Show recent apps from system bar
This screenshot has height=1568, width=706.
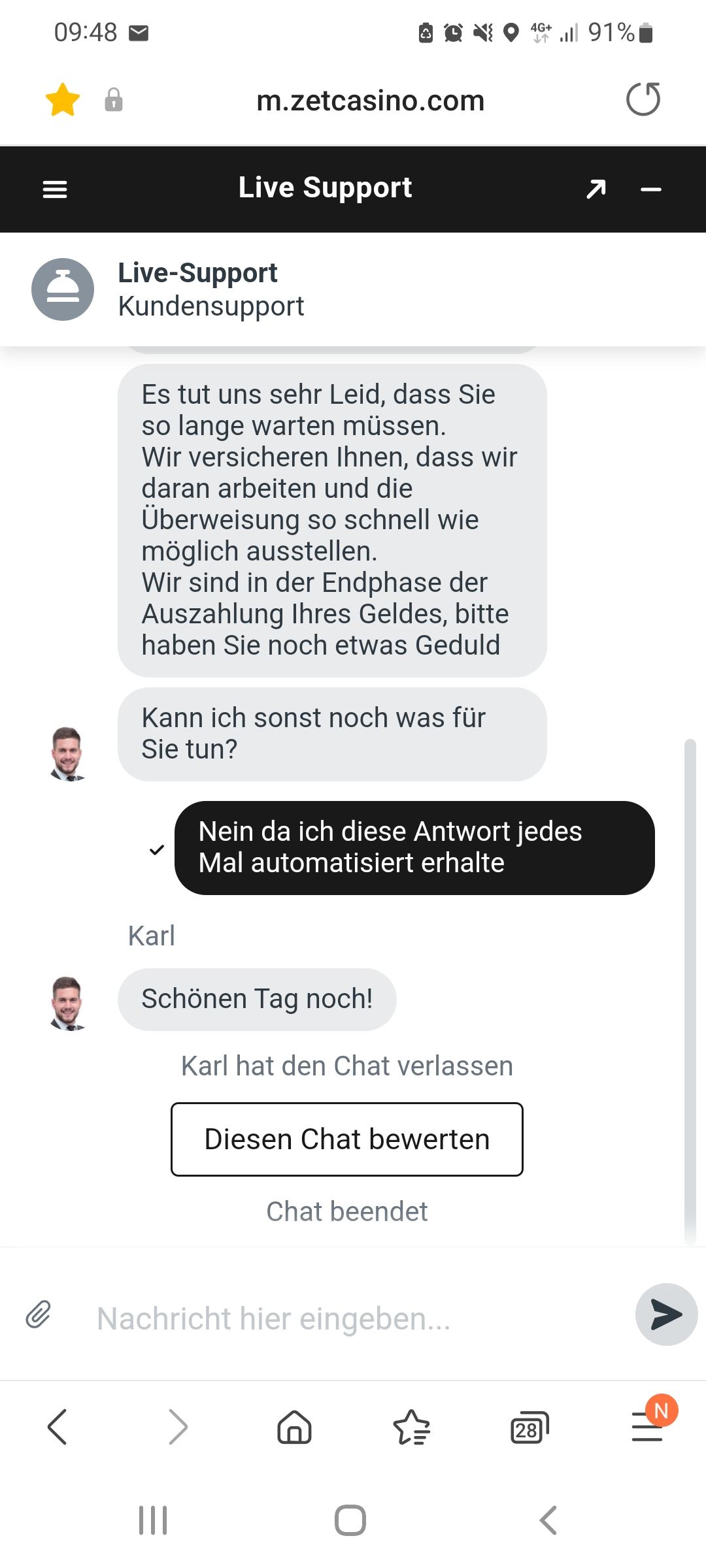(x=153, y=1520)
